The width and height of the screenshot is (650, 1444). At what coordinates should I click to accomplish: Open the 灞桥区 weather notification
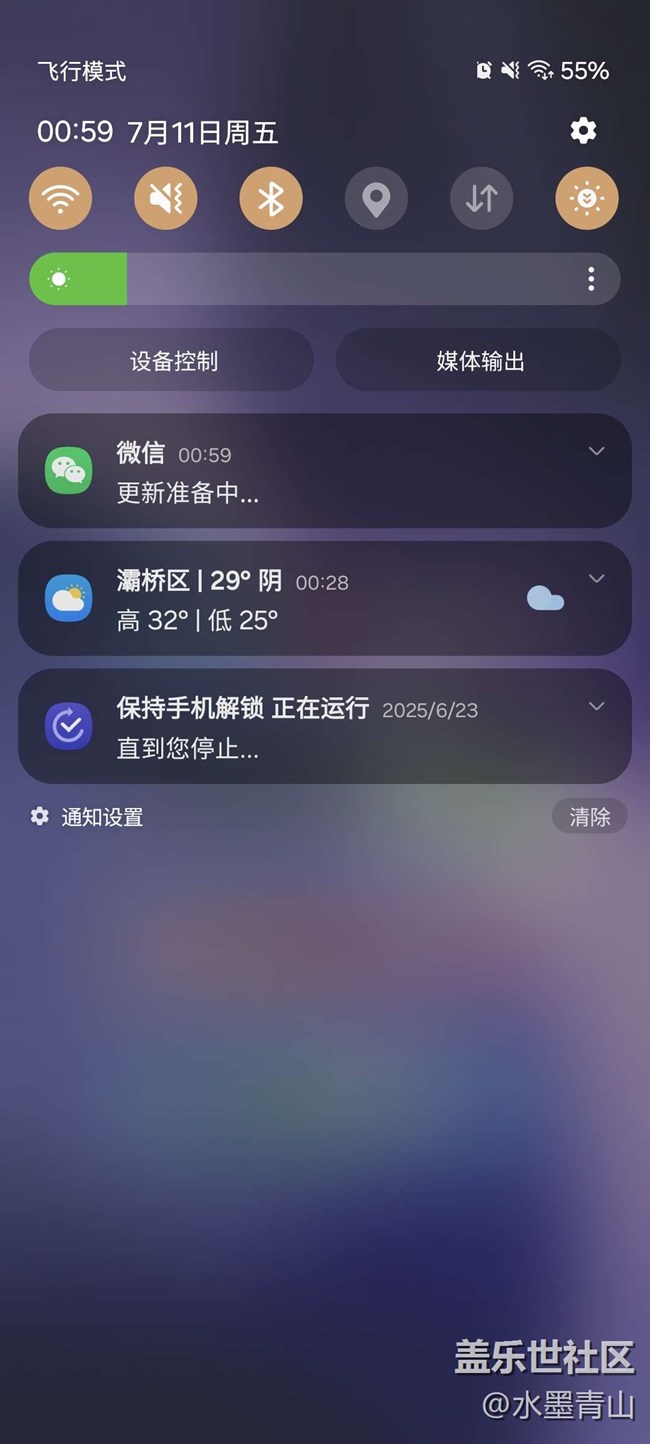[325, 598]
